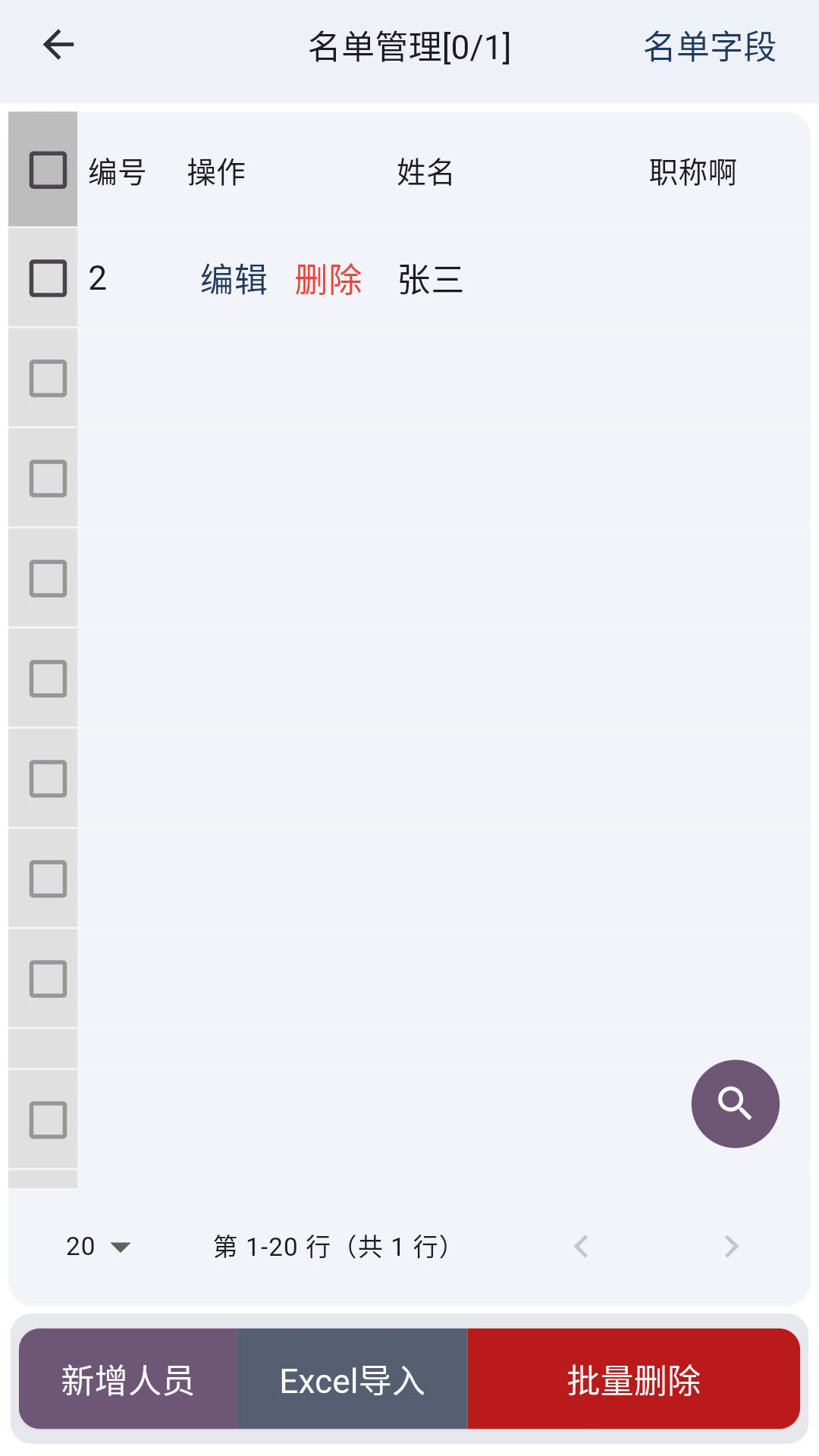This screenshot has height=1456, width=819.
Task: Tap 新增人员 to add a person
Action: click(127, 1379)
